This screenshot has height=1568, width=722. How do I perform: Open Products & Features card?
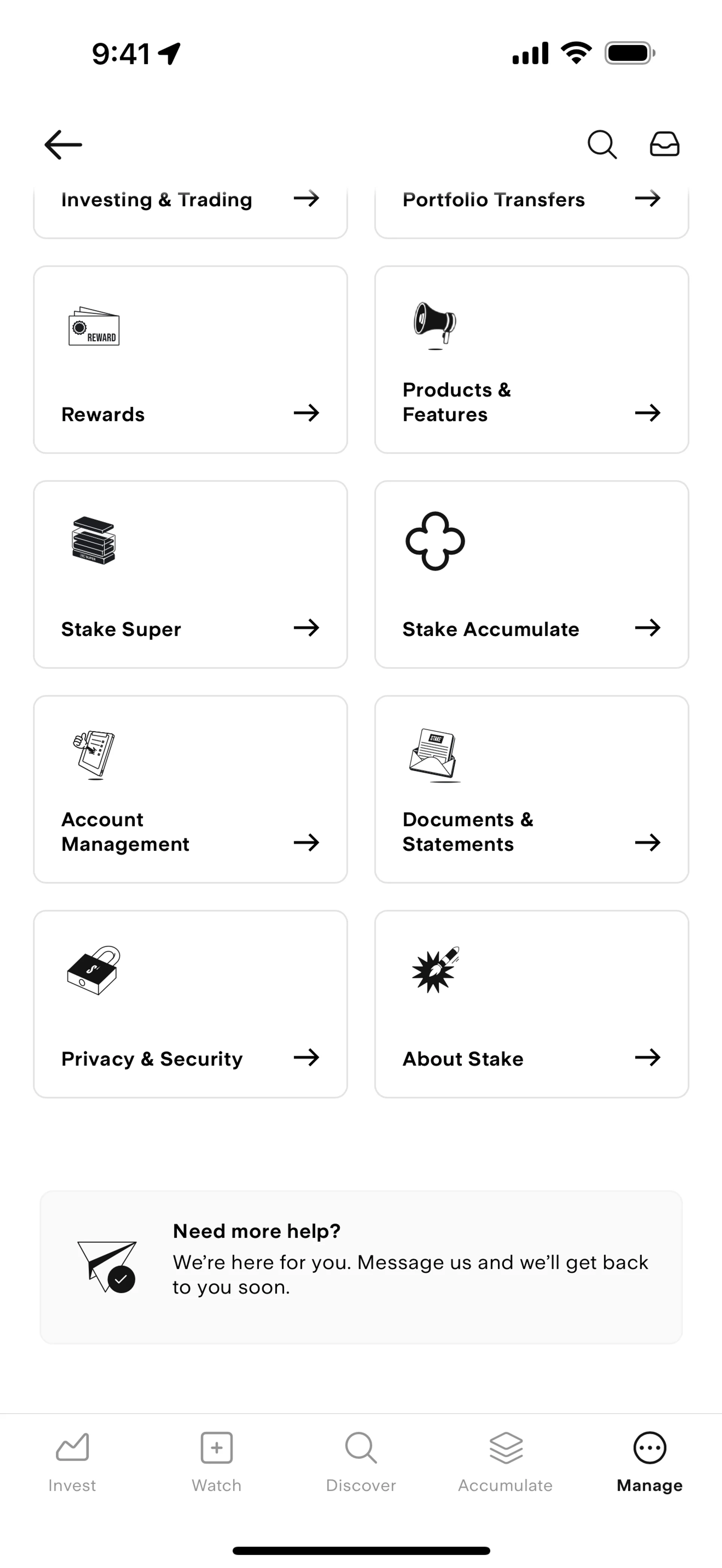click(x=531, y=359)
